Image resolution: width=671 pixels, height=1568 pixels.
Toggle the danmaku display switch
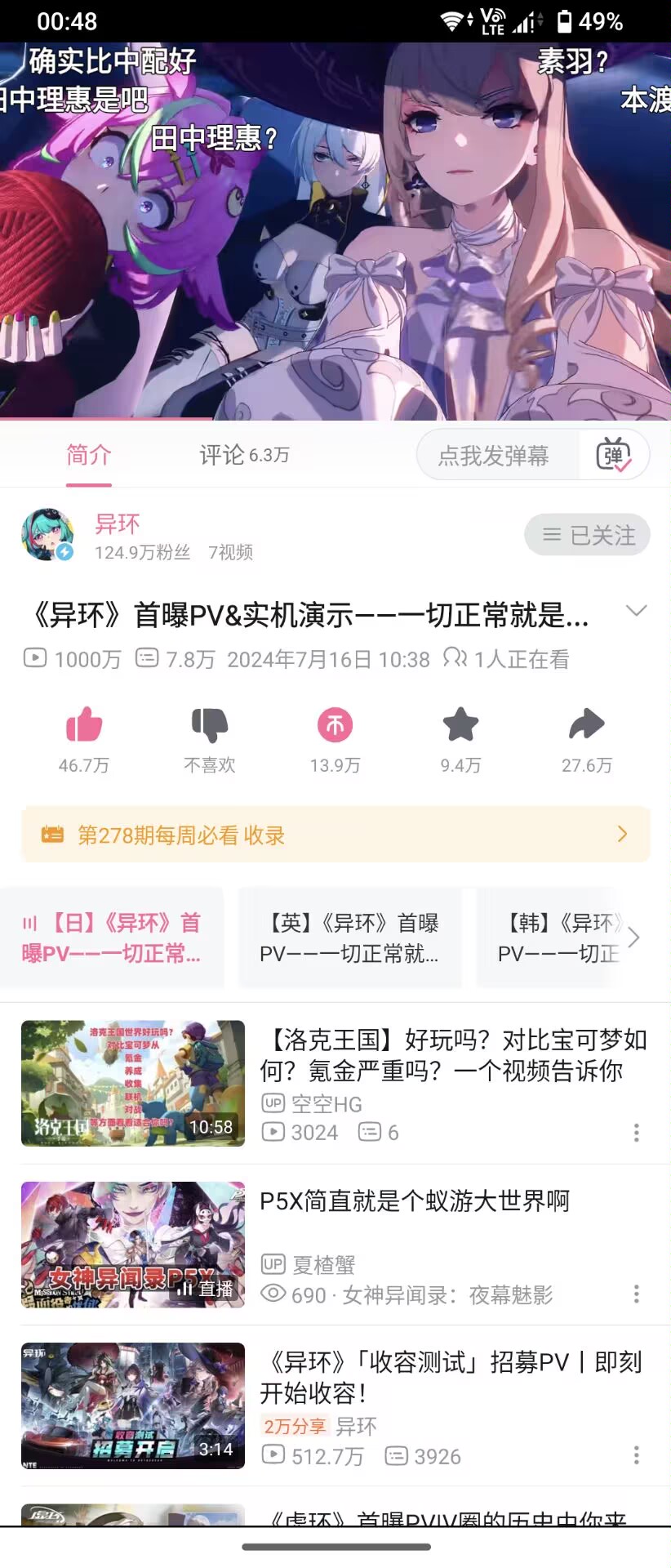click(612, 455)
